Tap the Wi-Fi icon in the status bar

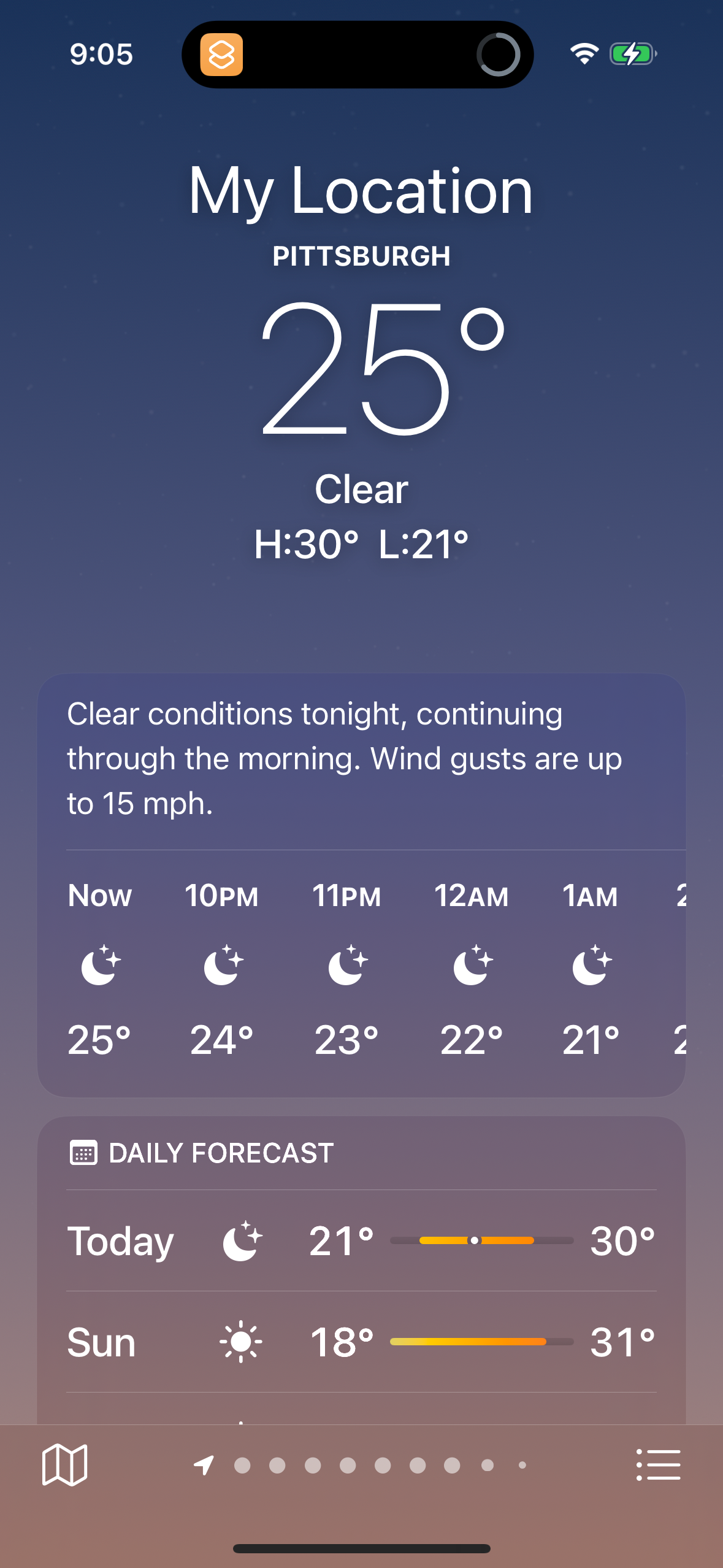[x=583, y=54]
